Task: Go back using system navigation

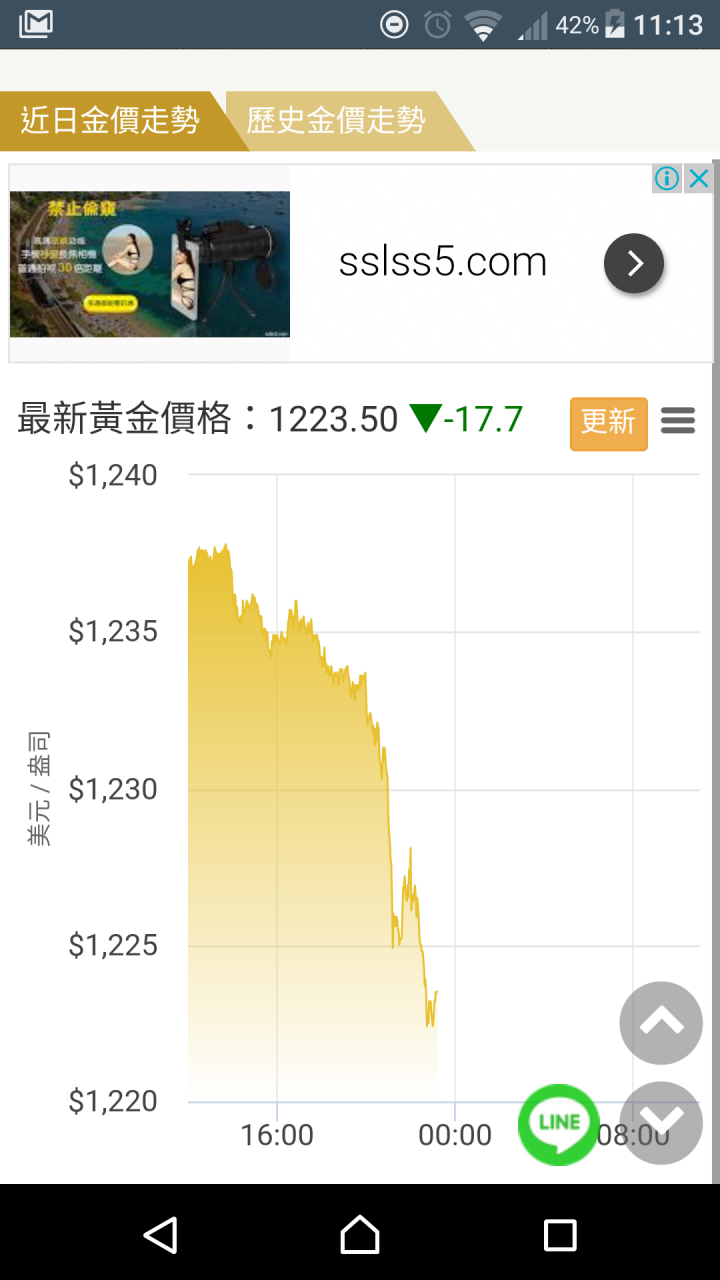Action: pos(160,1235)
